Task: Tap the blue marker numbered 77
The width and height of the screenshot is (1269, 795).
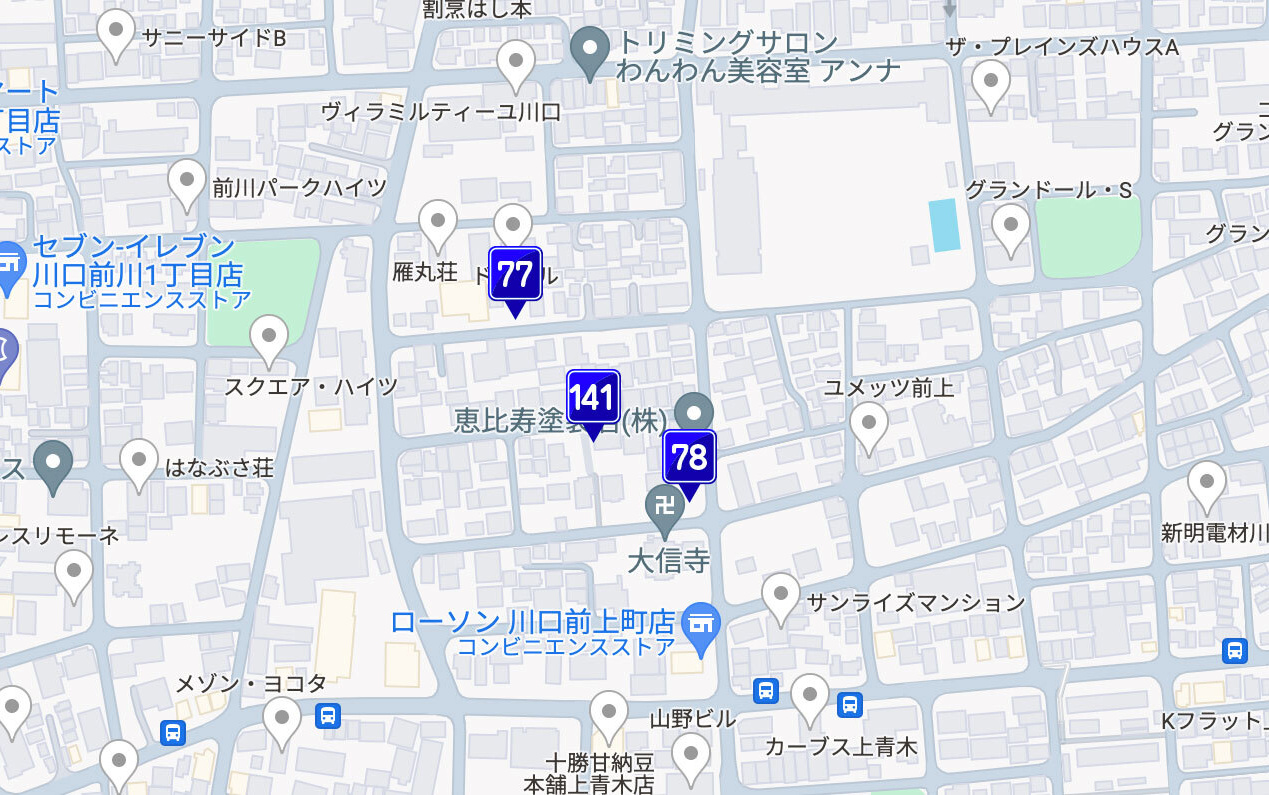Action: point(515,276)
